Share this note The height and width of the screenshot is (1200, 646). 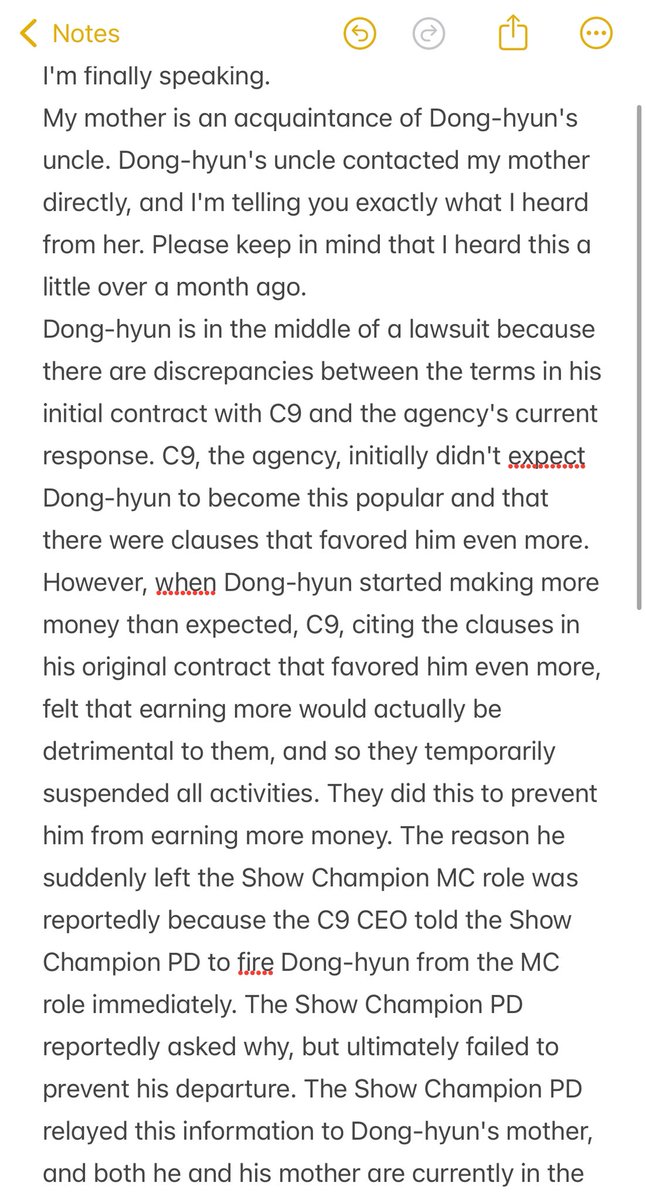coord(512,33)
